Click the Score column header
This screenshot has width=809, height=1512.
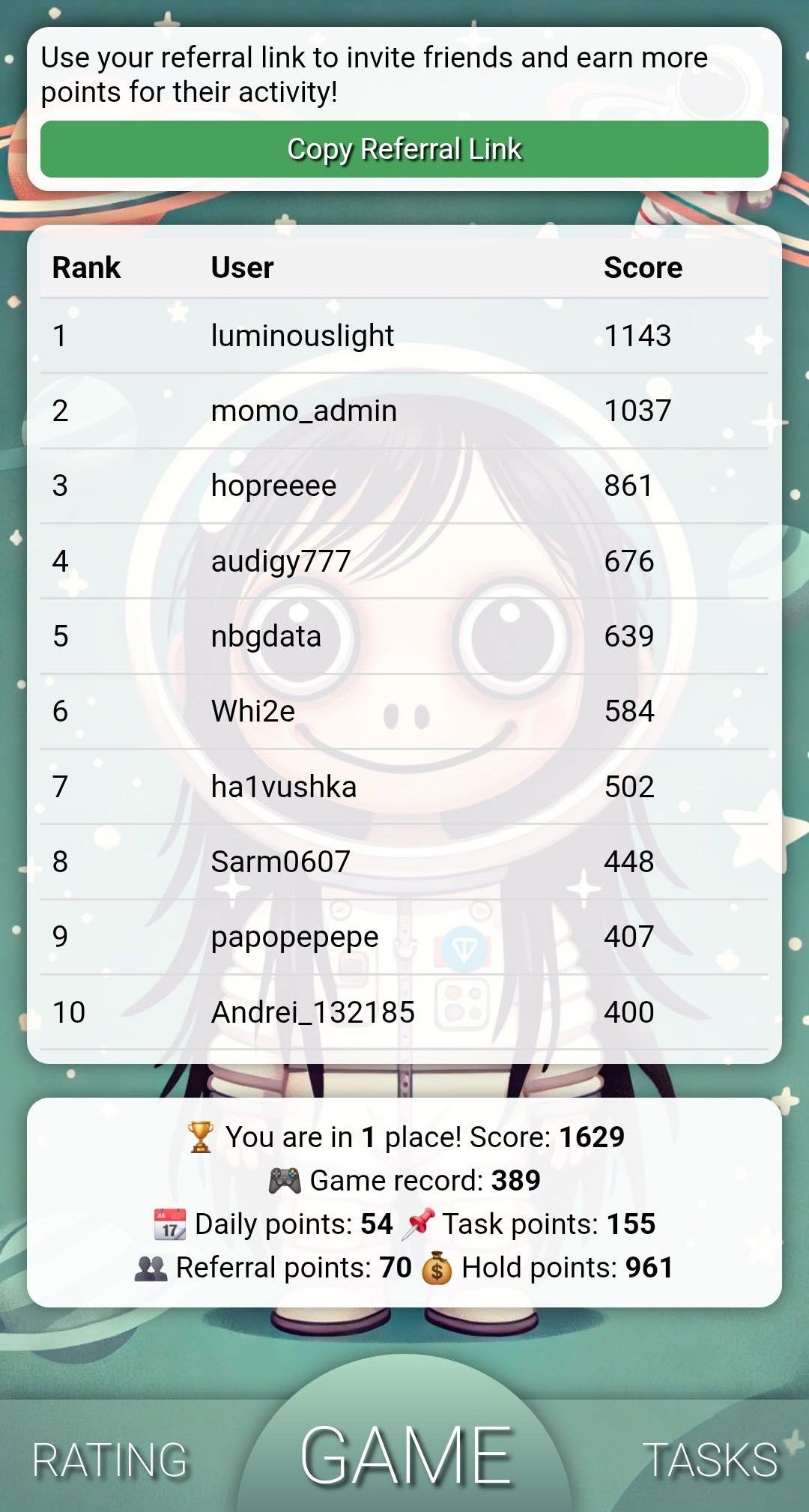(643, 267)
